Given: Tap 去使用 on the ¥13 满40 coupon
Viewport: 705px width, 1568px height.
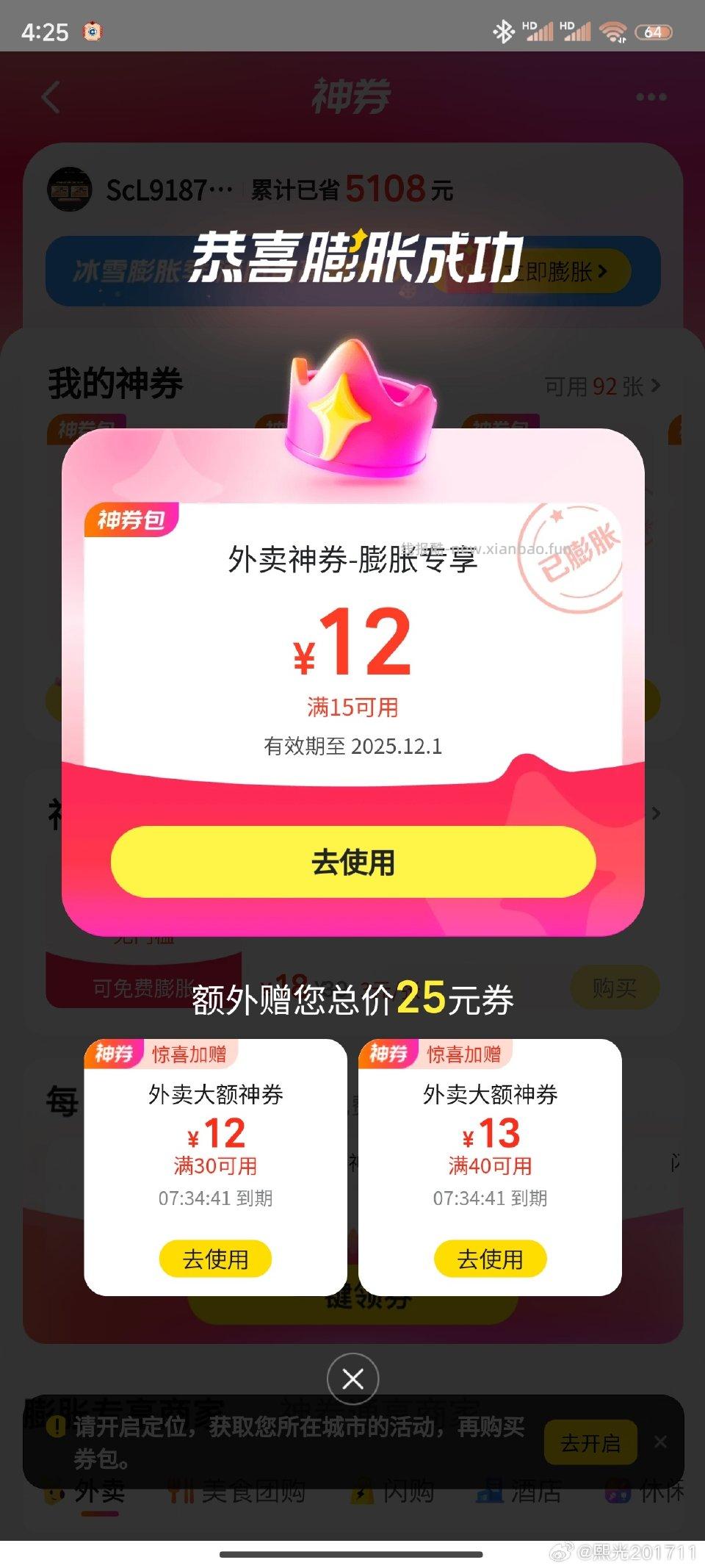Looking at the screenshot, I should pos(490,1259).
